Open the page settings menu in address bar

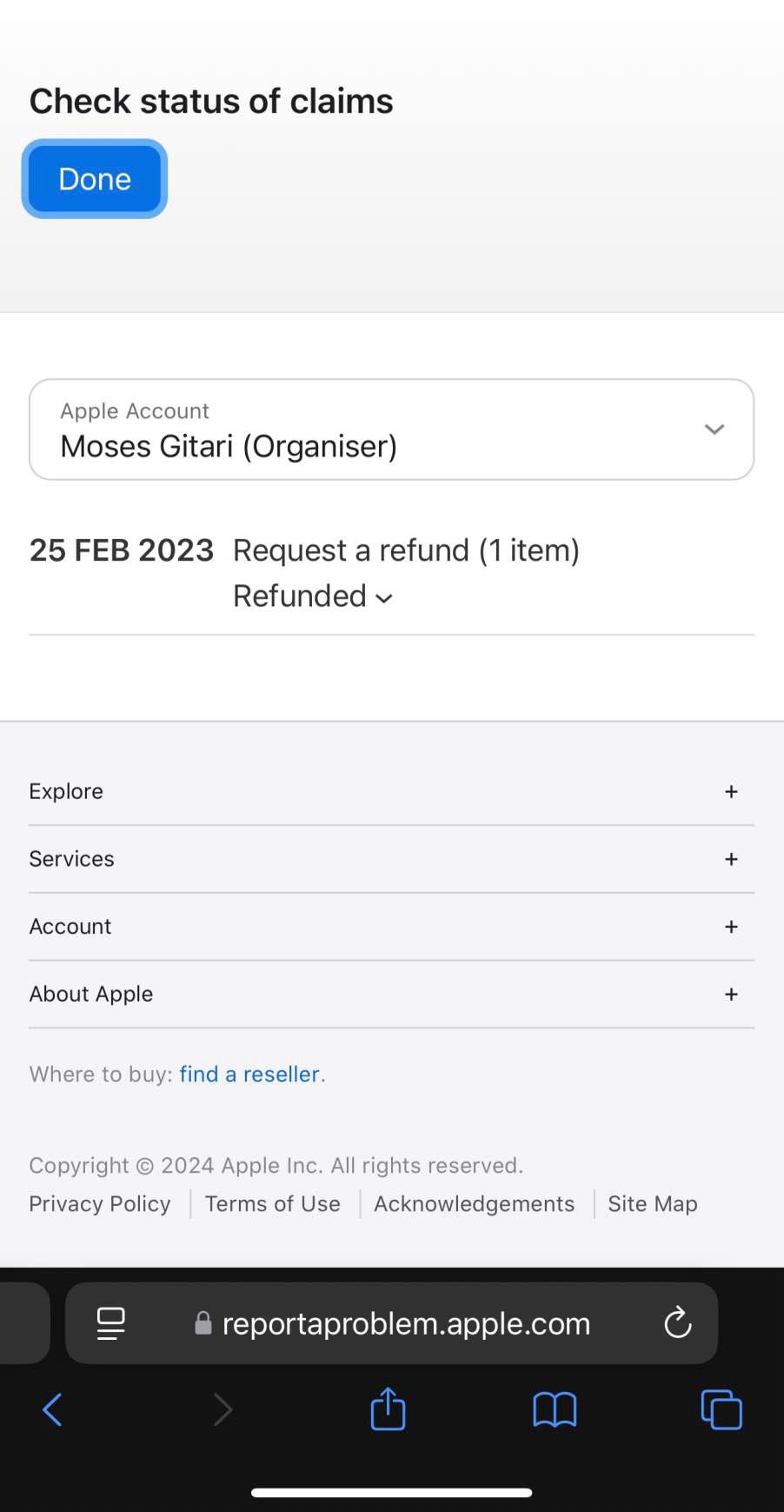(110, 1323)
